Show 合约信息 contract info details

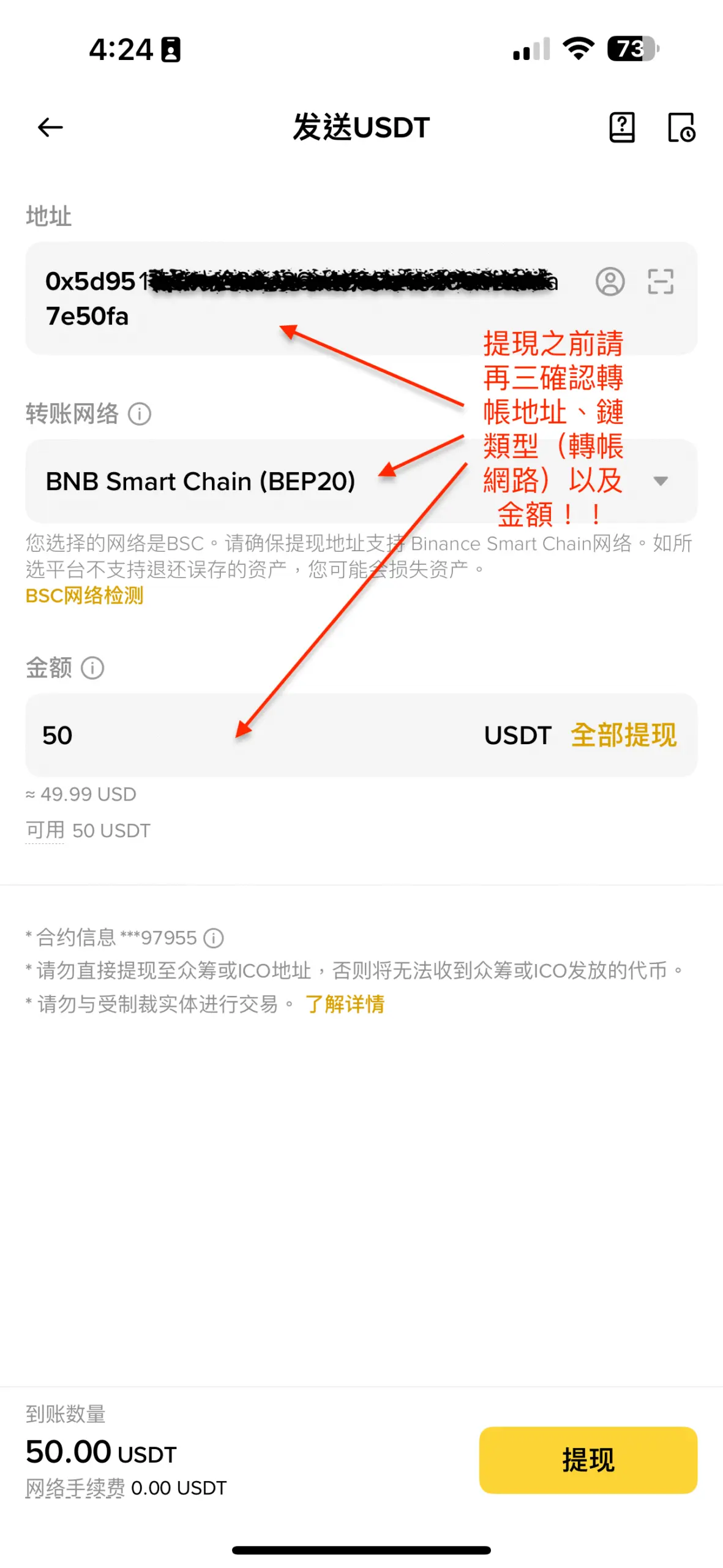tap(214, 938)
